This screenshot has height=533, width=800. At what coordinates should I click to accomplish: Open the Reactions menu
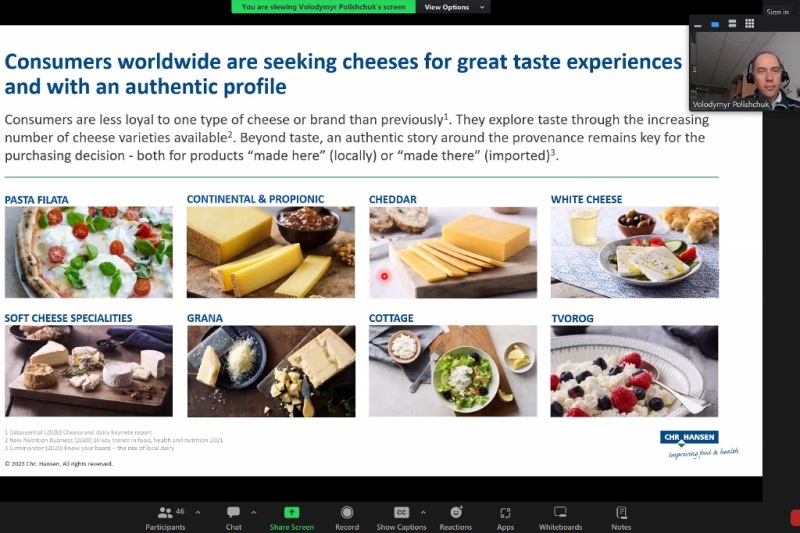(456, 517)
